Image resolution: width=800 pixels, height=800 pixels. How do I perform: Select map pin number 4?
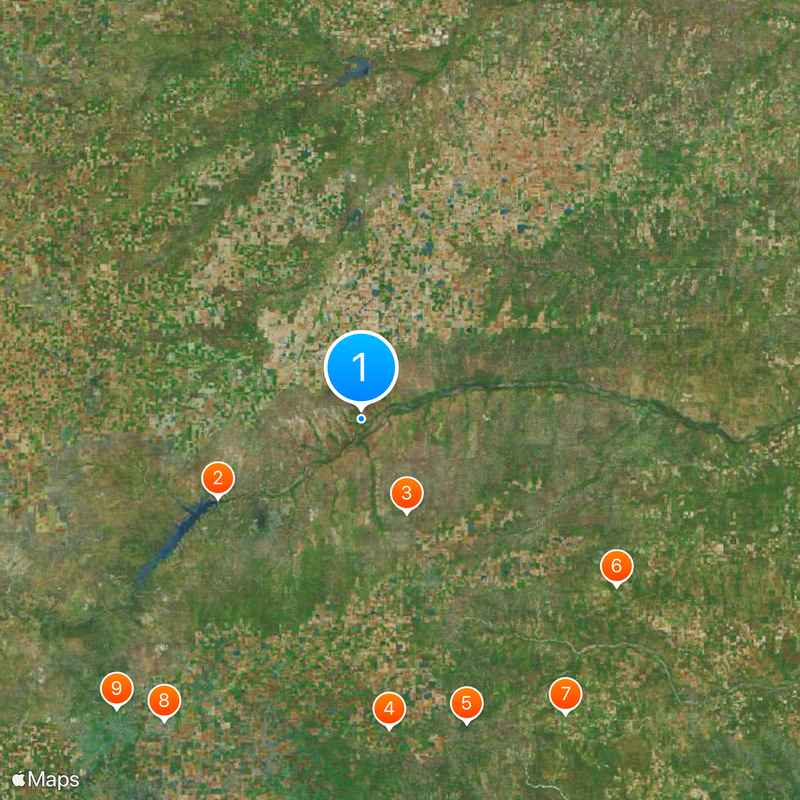click(x=389, y=709)
